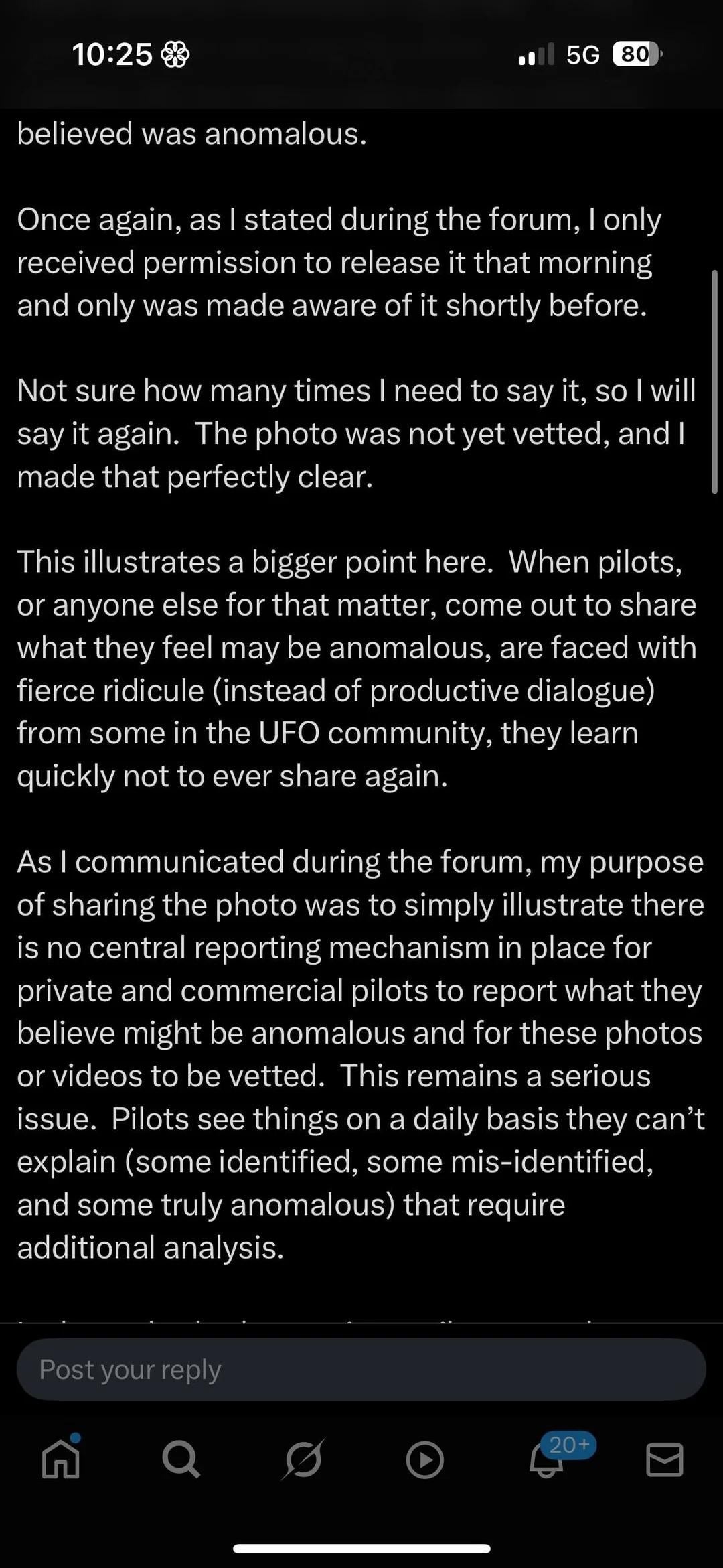
Task: Open the Search tab
Action: (x=181, y=1459)
